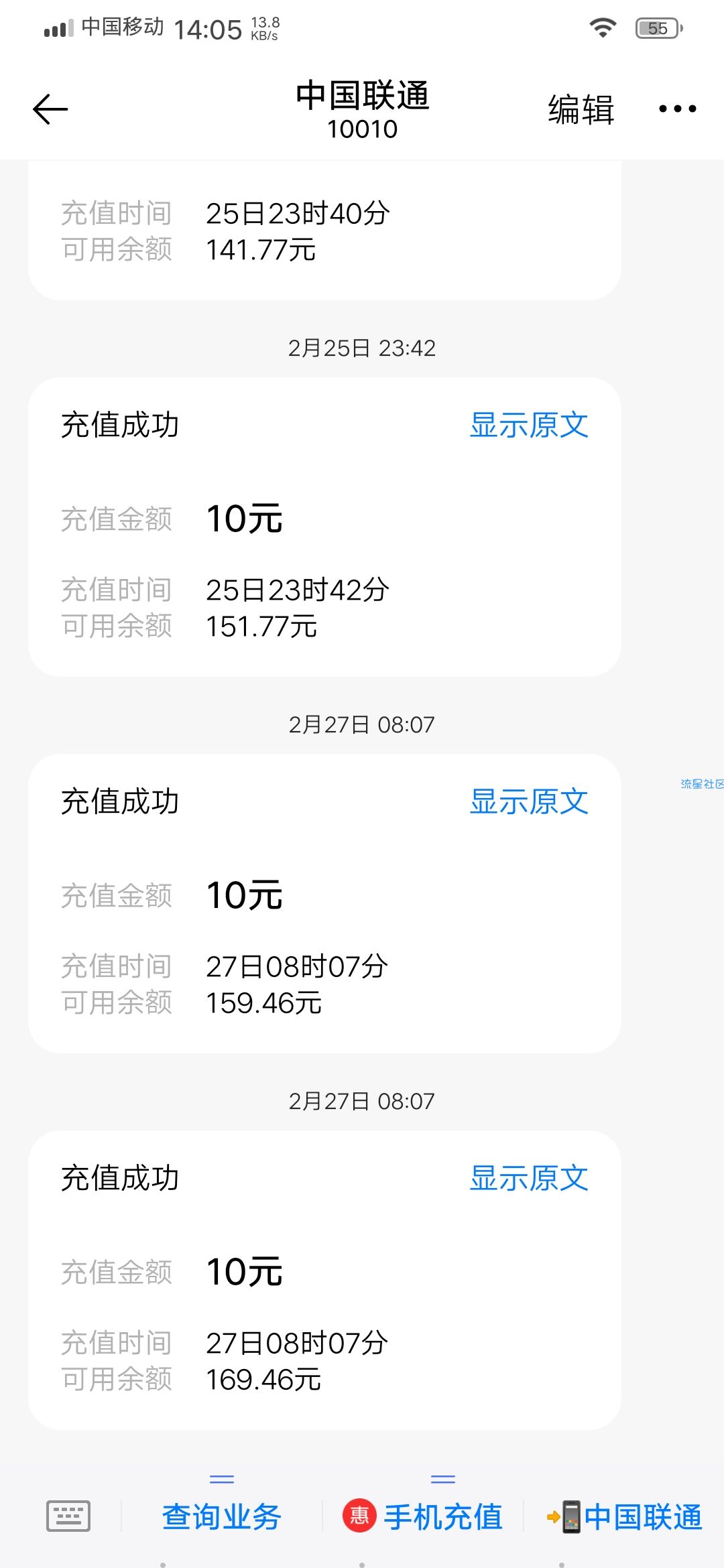Open the 中国联通 shortcut
Image resolution: width=724 pixels, height=1568 pixels.
(625, 1516)
